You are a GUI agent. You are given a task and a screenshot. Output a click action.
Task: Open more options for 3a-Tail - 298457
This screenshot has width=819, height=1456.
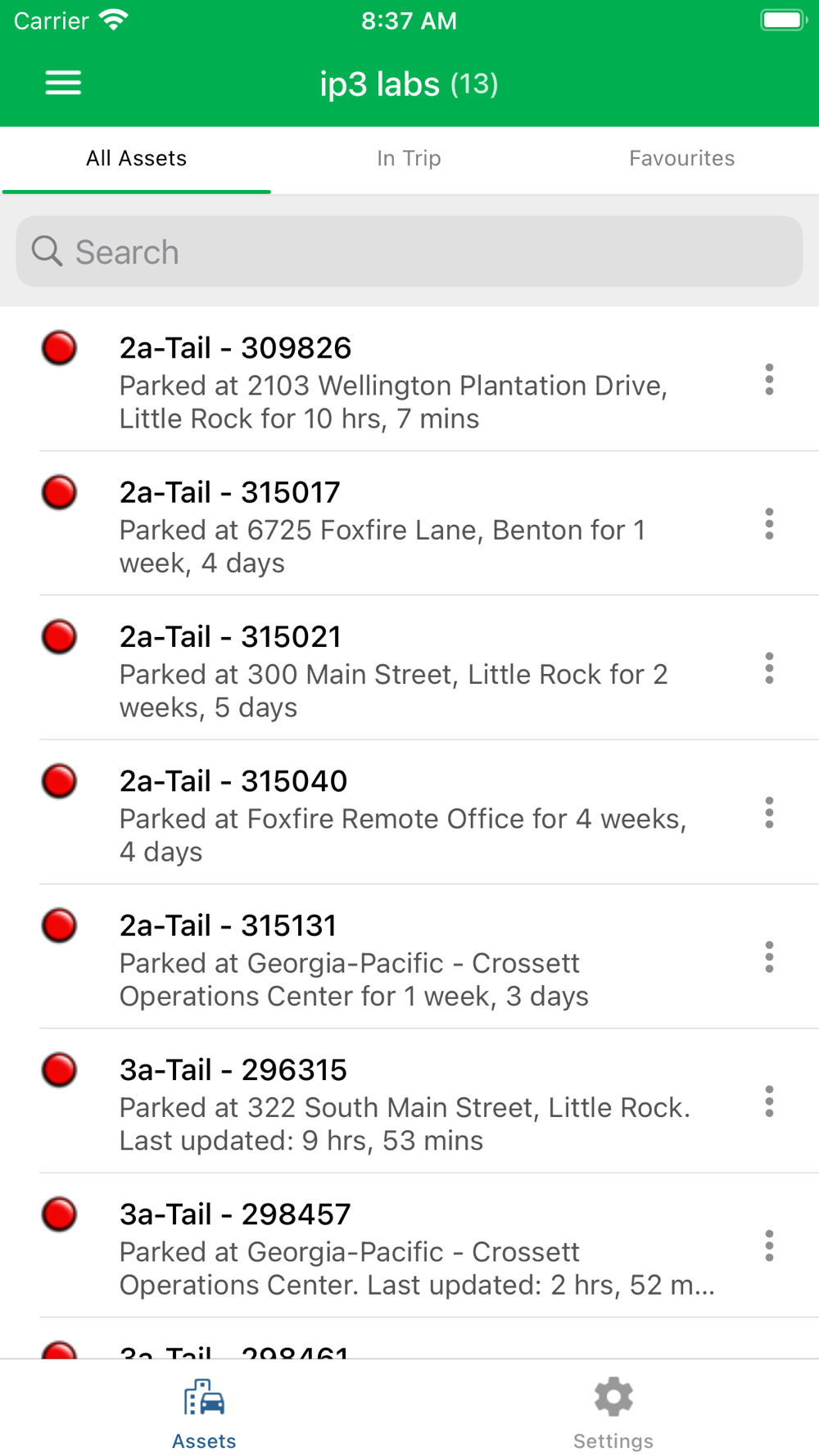pos(769,1246)
